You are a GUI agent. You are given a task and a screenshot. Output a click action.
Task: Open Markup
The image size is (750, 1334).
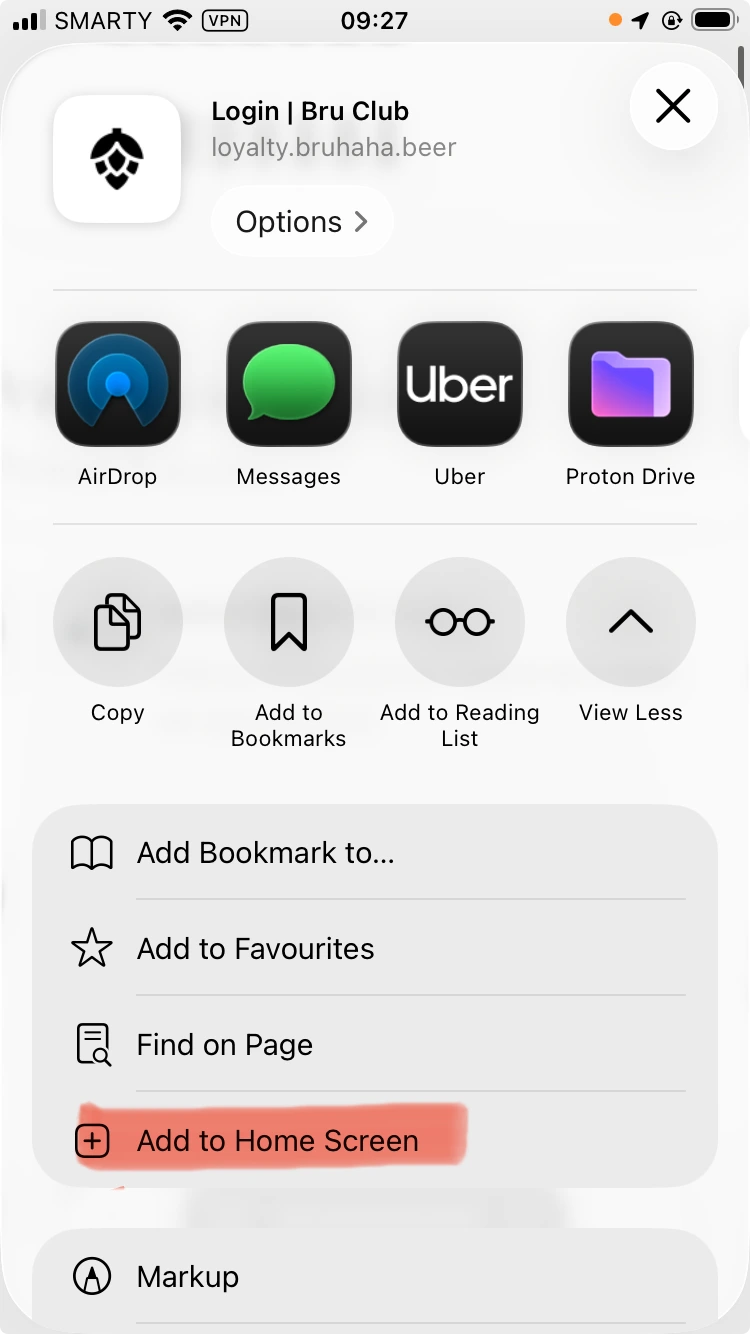[x=375, y=1277]
